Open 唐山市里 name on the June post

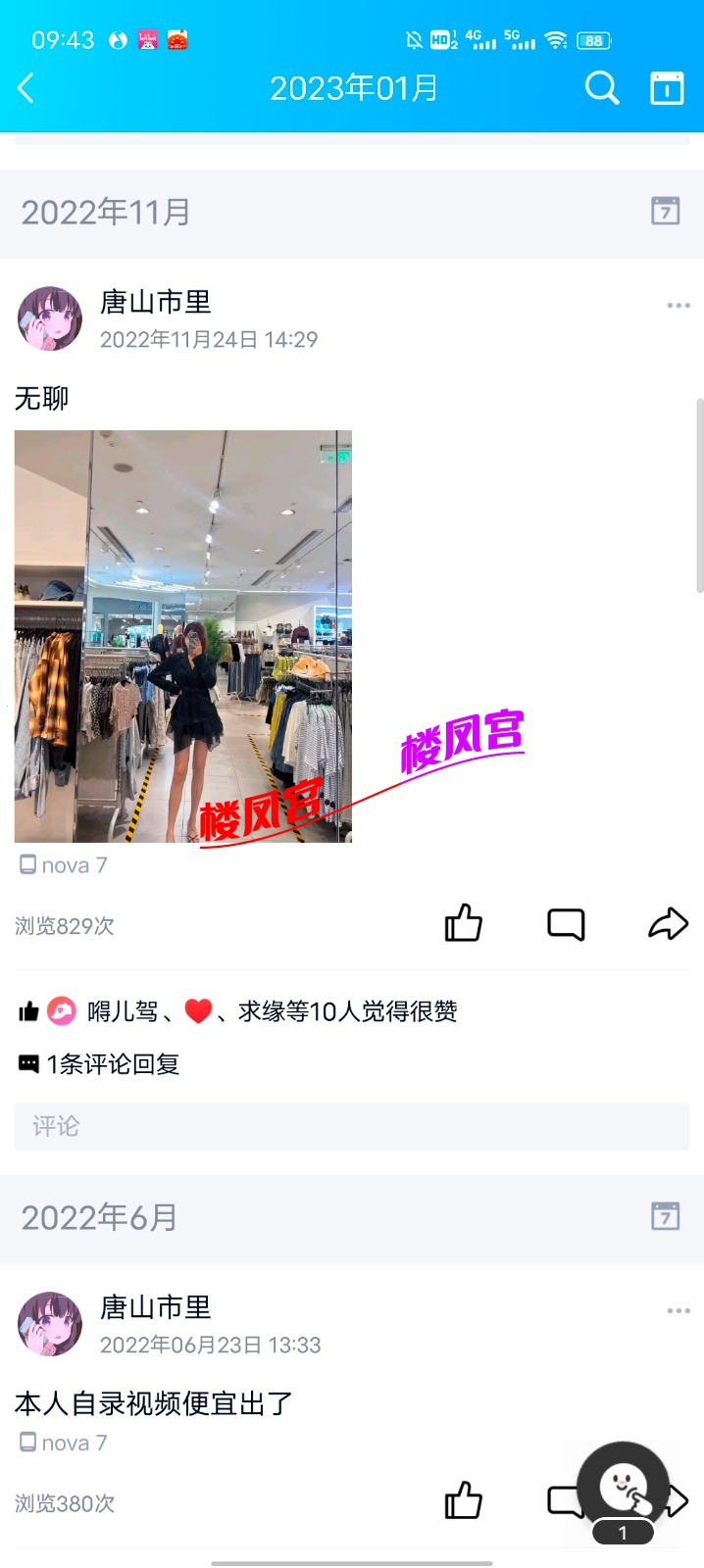point(156,1307)
